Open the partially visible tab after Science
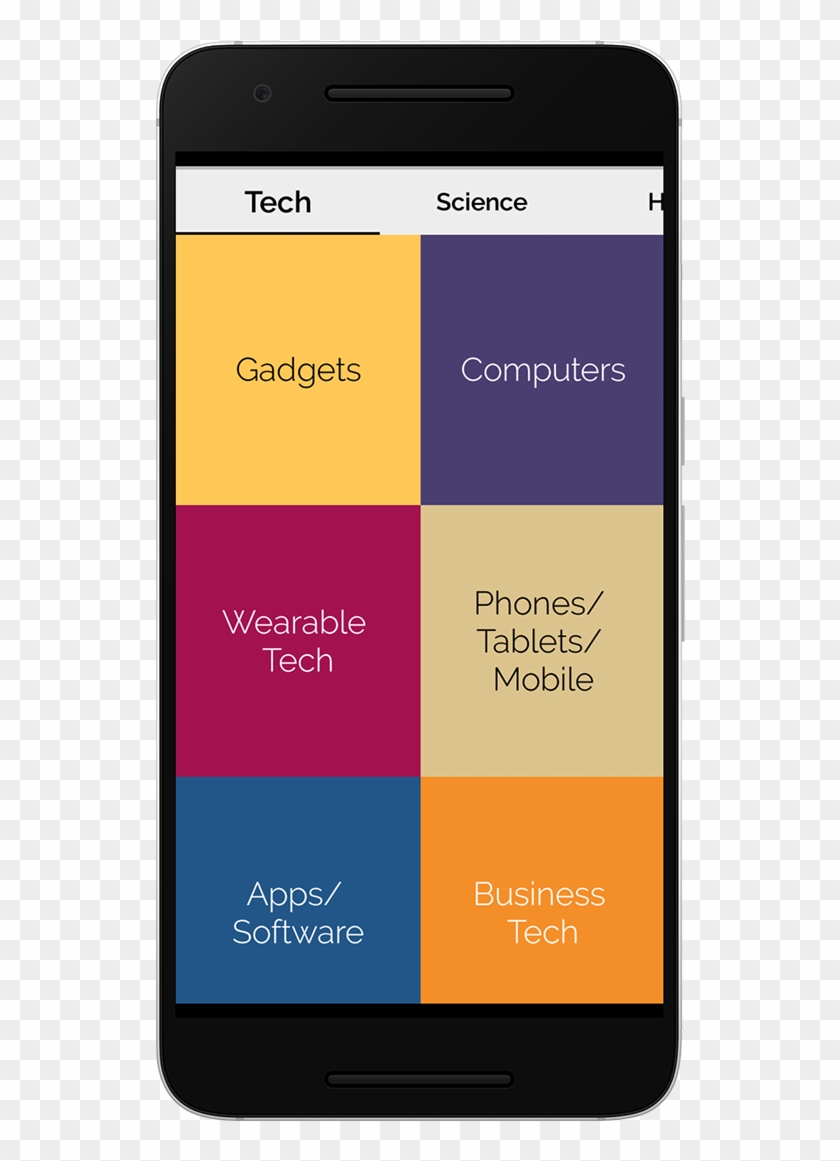This screenshot has height=1161, width=840. (655, 202)
